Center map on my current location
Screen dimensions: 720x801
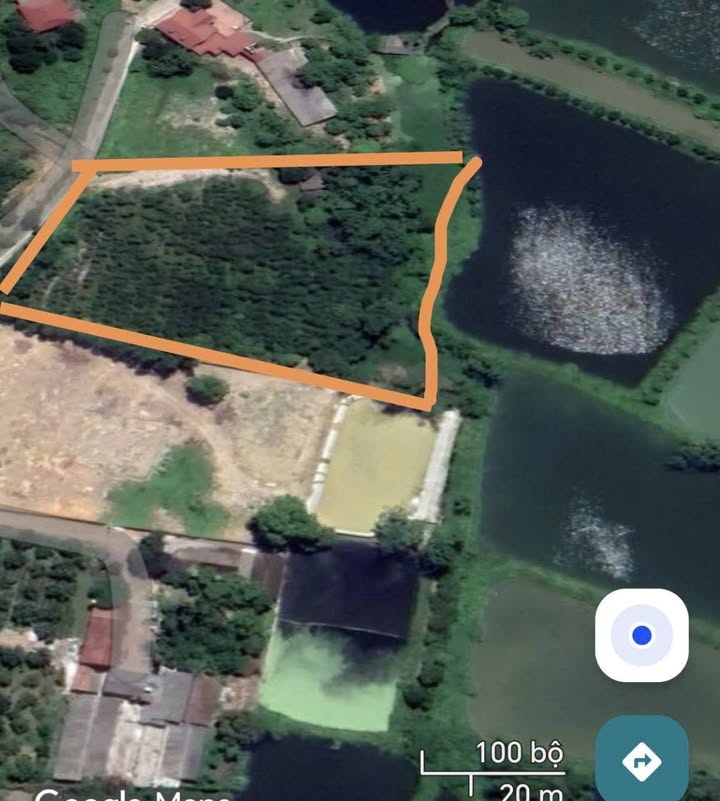[x=641, y=635]
